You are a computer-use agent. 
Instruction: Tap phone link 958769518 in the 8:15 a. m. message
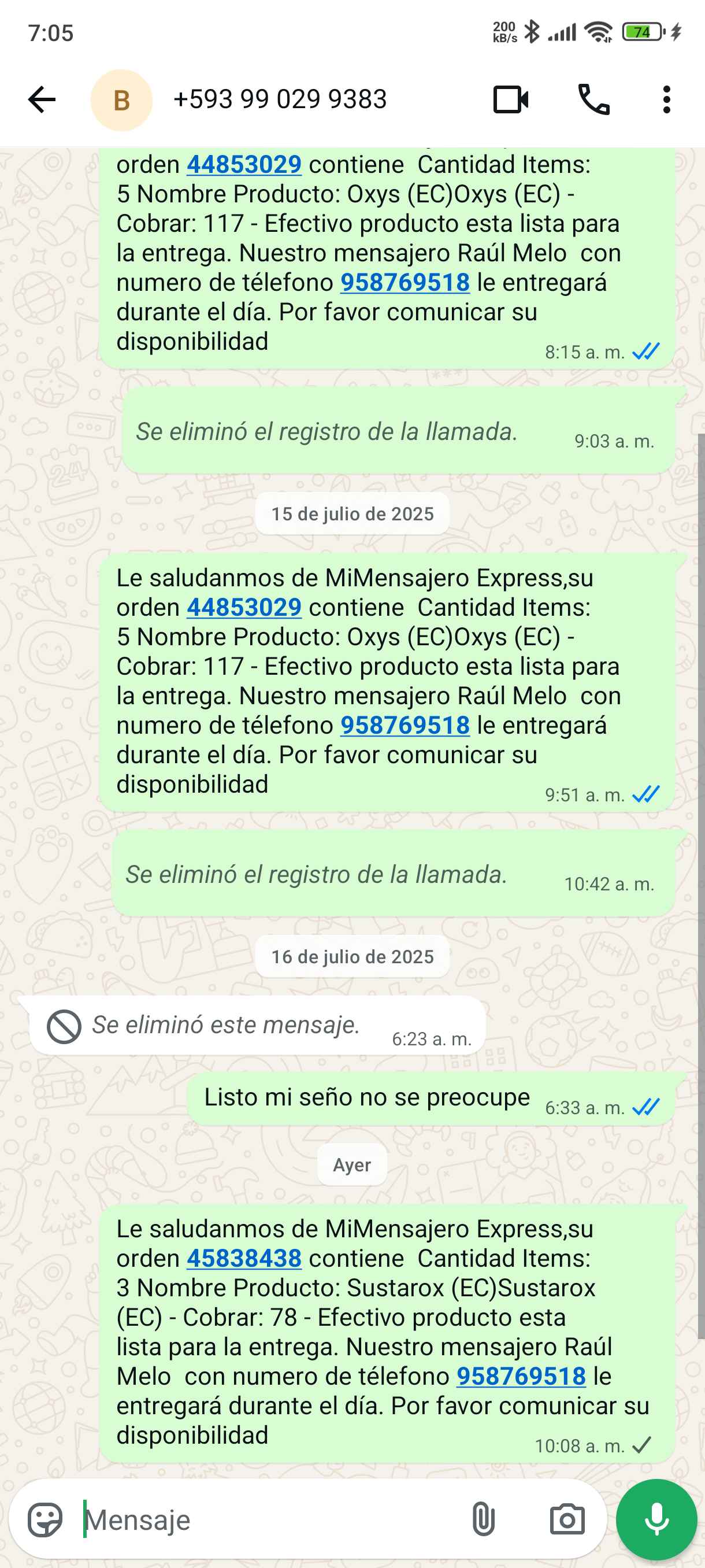click(405, 282)
